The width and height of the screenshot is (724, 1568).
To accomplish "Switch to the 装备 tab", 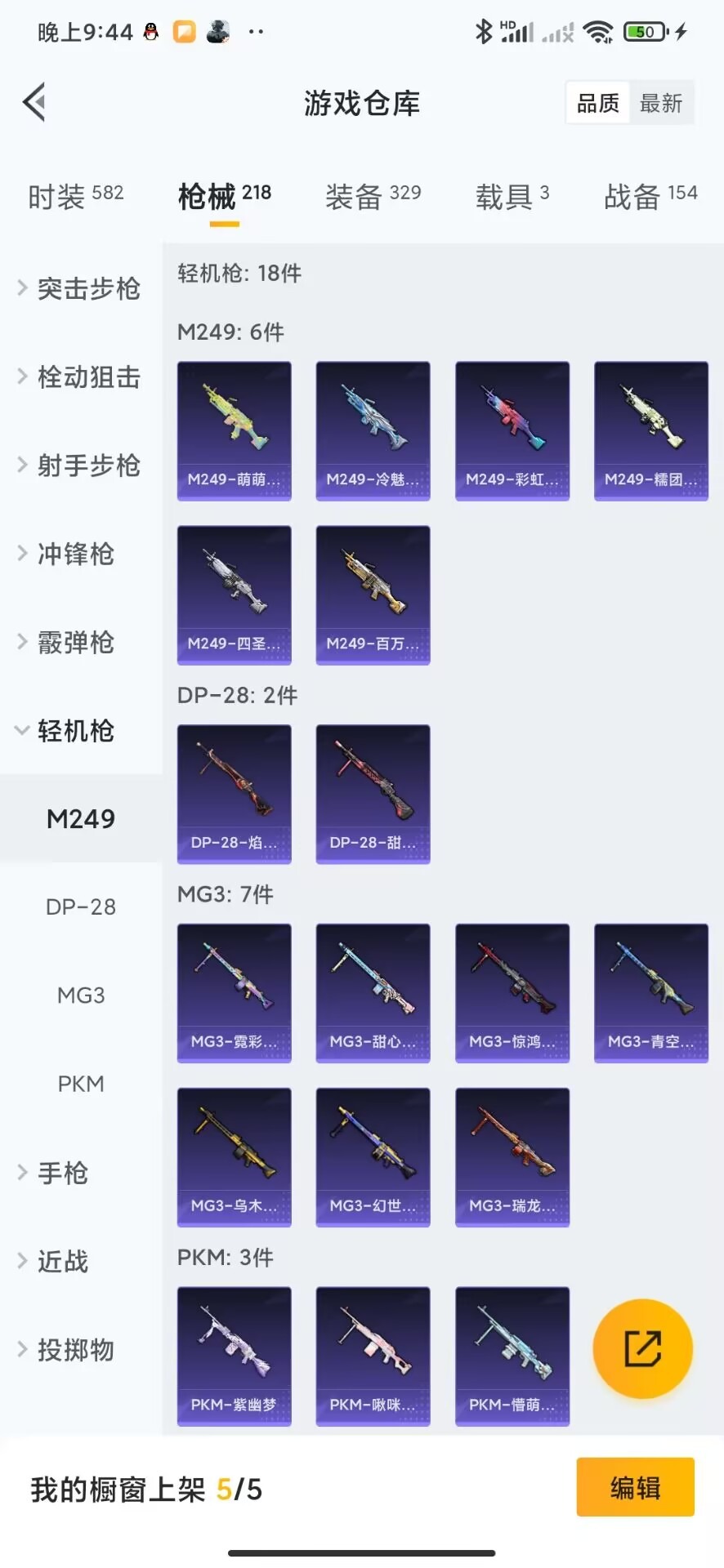I will pyautogui.click(x=373, y=196).
